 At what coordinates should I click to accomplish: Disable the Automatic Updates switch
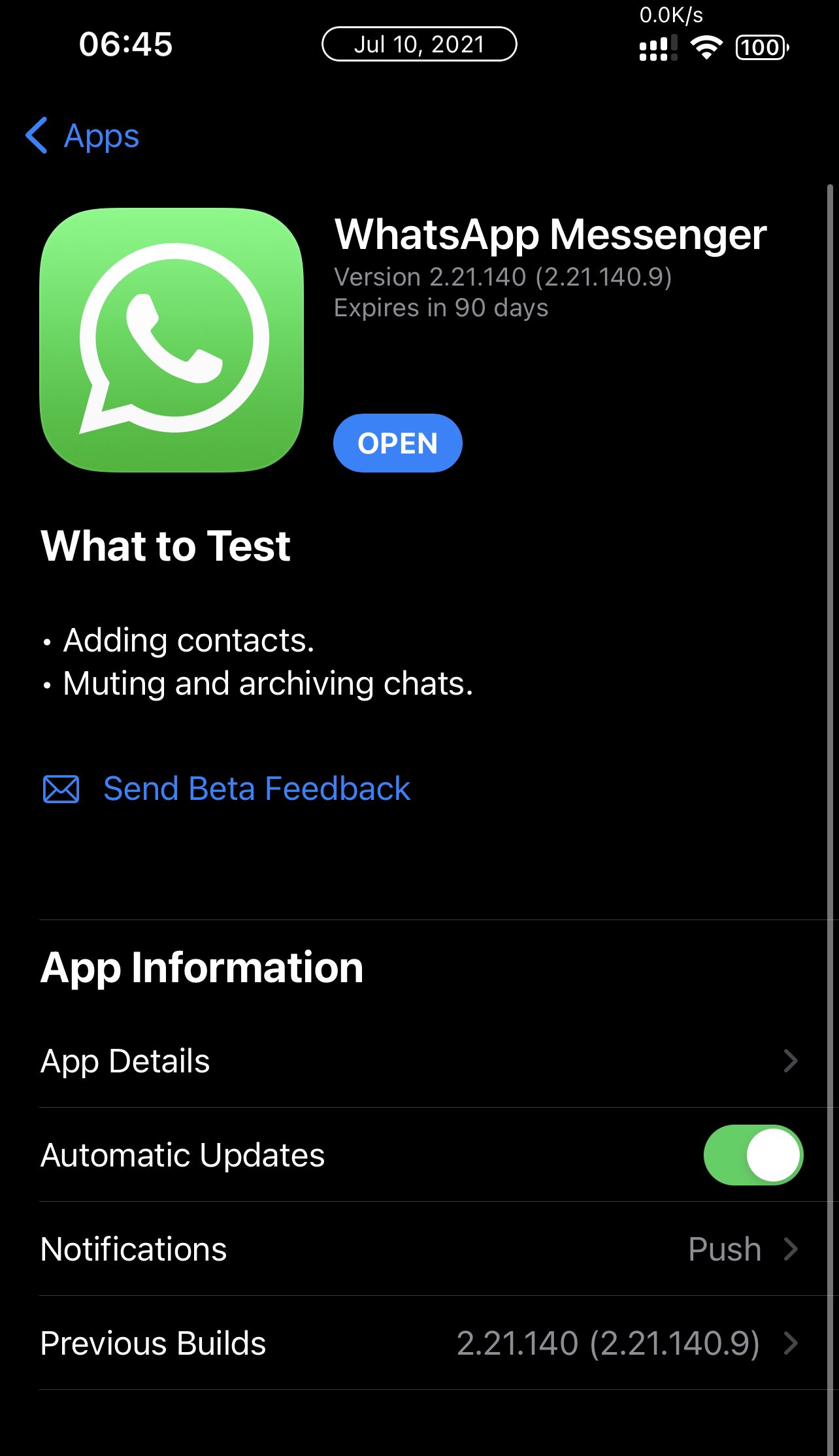pyautogui.click(x=753, y=1155)
